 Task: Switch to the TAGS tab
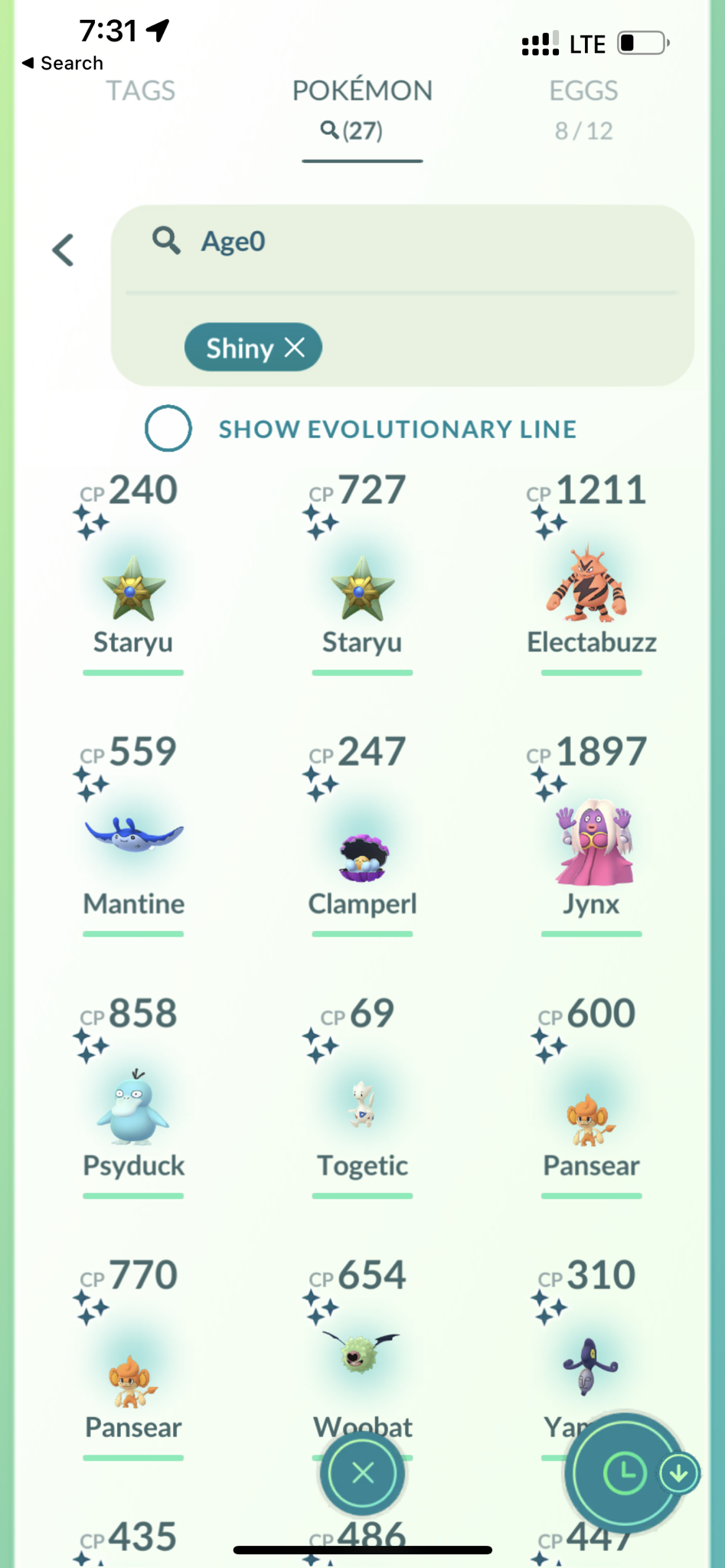pyautogui.click(x=140, y=91)
